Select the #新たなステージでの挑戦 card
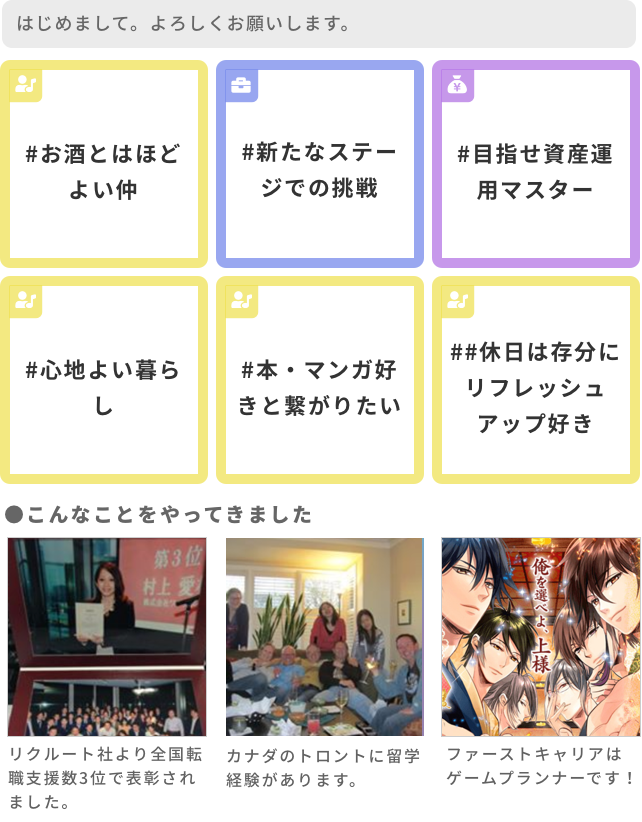The image size is (642, 822). pyautogui.click(x=320, y=165)
